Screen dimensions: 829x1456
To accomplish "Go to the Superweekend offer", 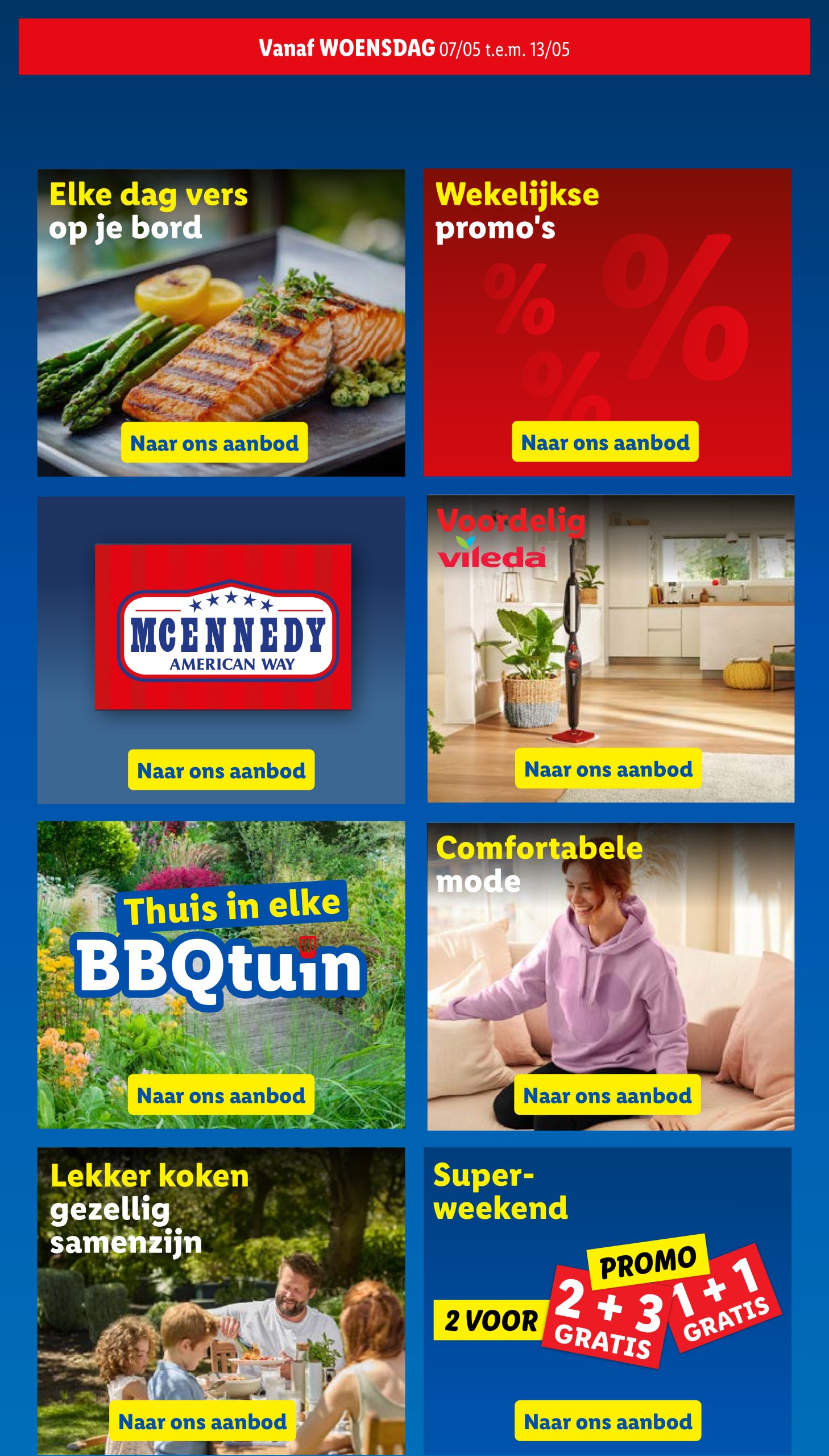I will click(607, 1421).
